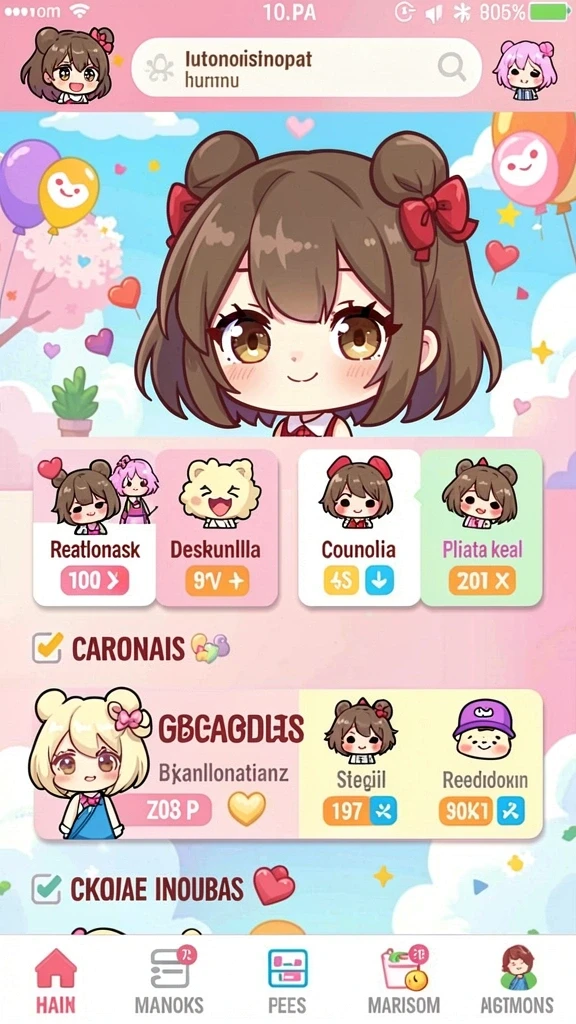Image resolution: width=576 pixels, height=1024 pixels.
Task: Like with the yellow heart icon
Action: click(247, 808)
